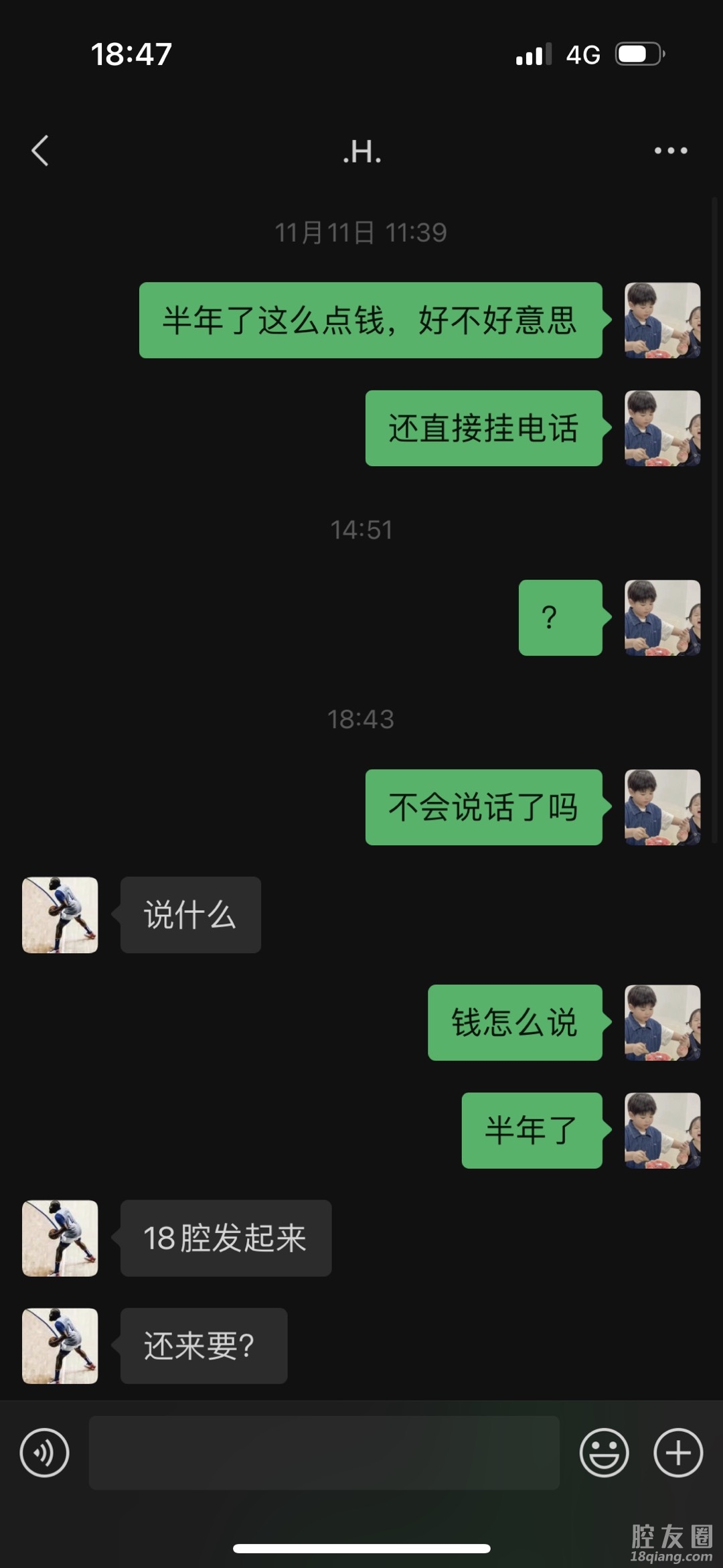Switch to voice message input
The image size is (723, 1568).
[x=44, y=1453]
